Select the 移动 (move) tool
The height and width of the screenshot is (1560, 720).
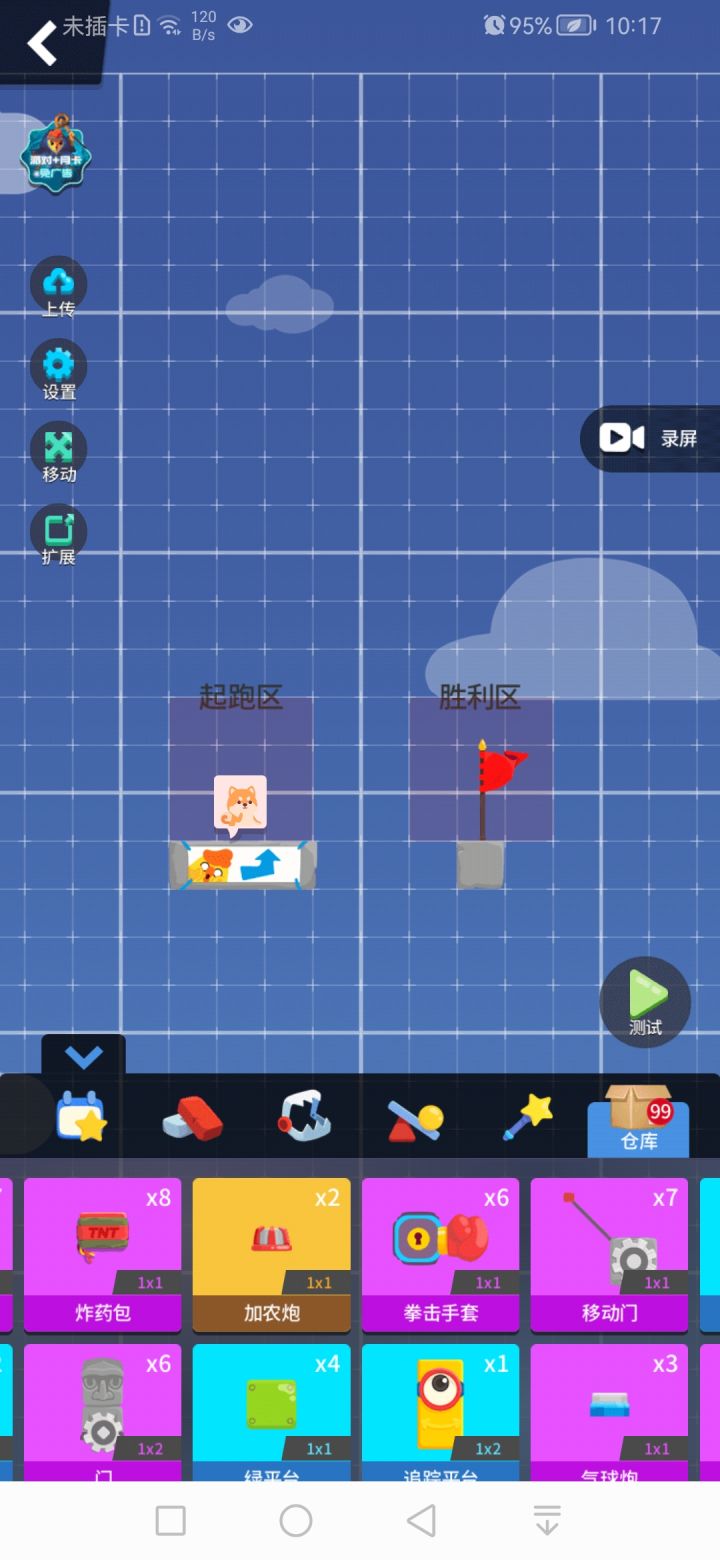(57, 449)
